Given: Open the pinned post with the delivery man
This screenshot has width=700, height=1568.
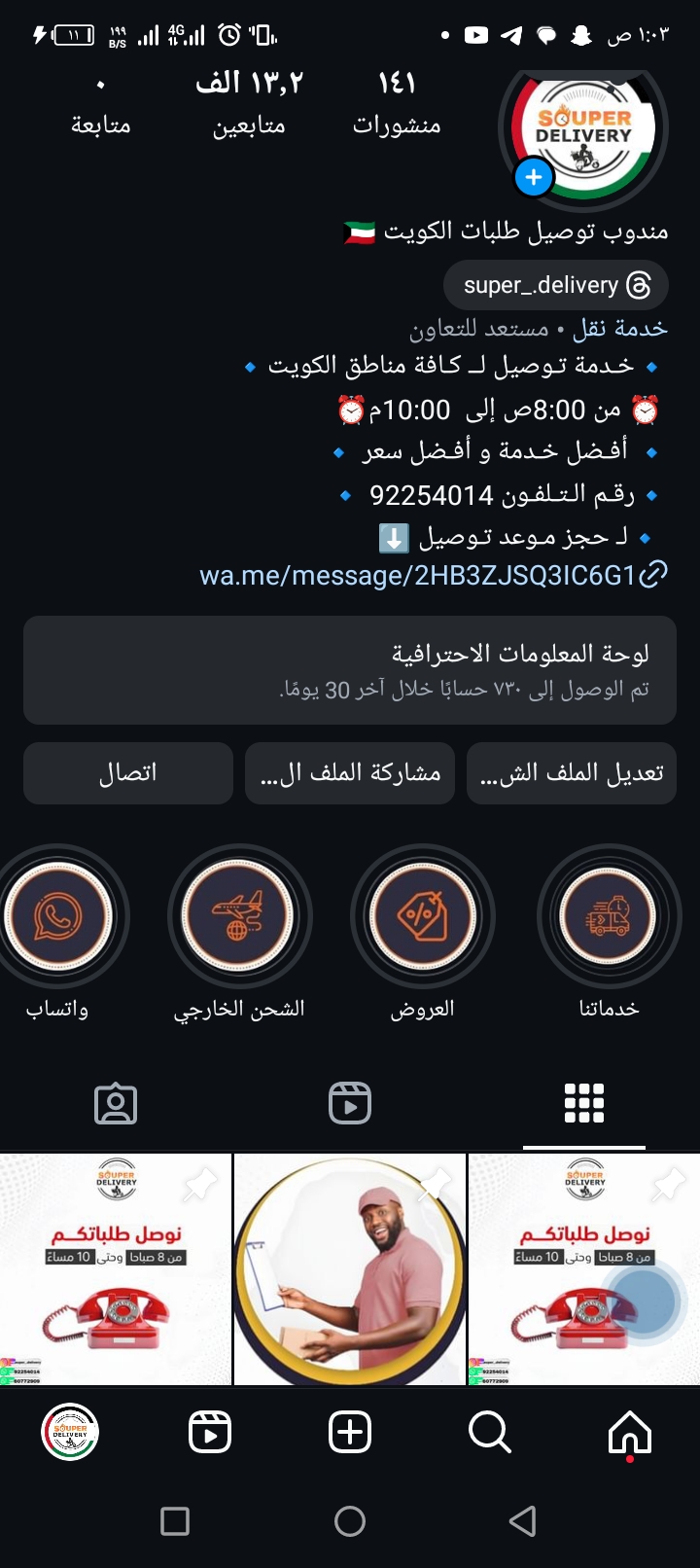Looking at the screenshot, I should pos(350,1268).
